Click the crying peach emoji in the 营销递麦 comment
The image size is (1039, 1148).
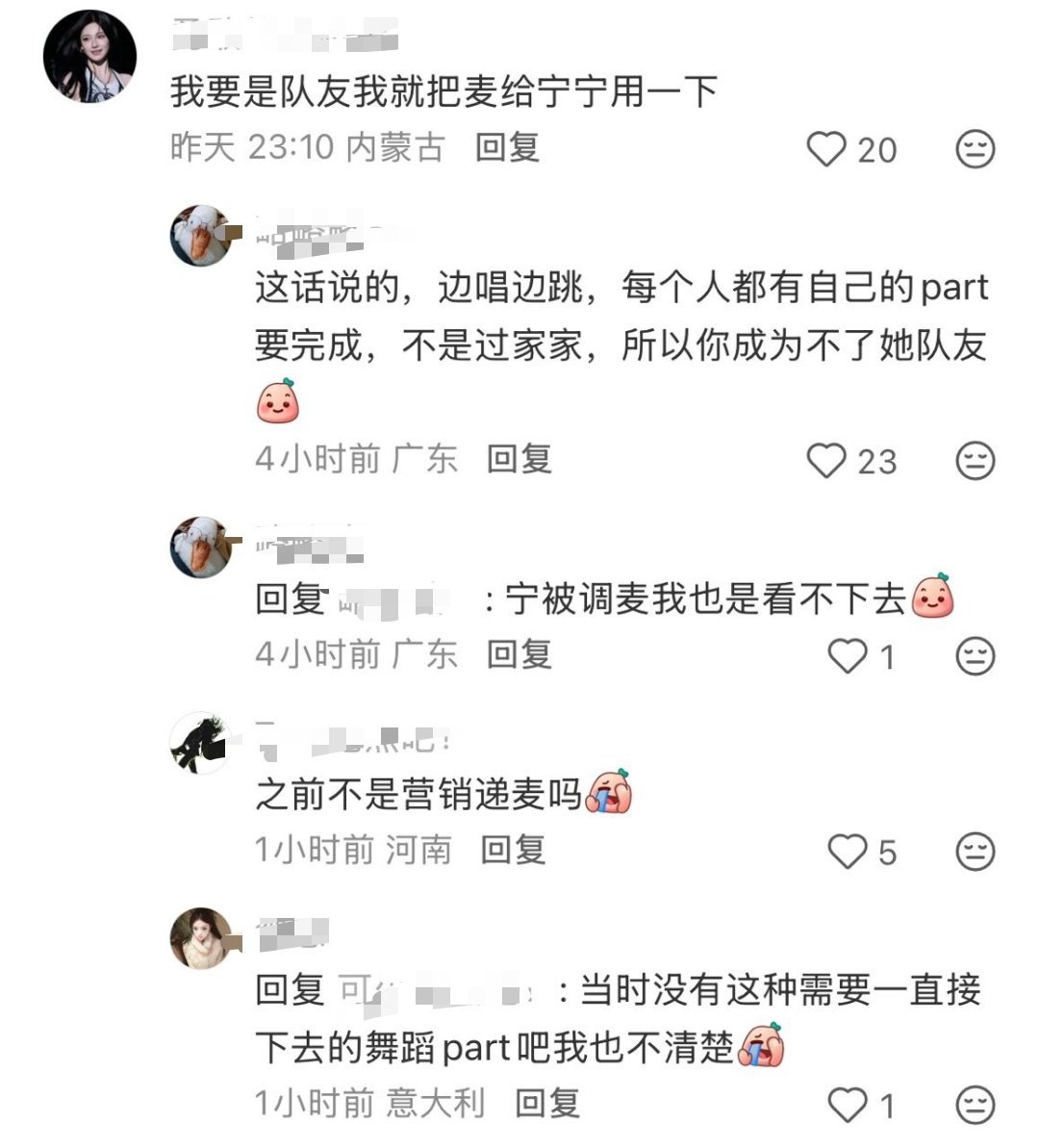(x=610, y=791)
